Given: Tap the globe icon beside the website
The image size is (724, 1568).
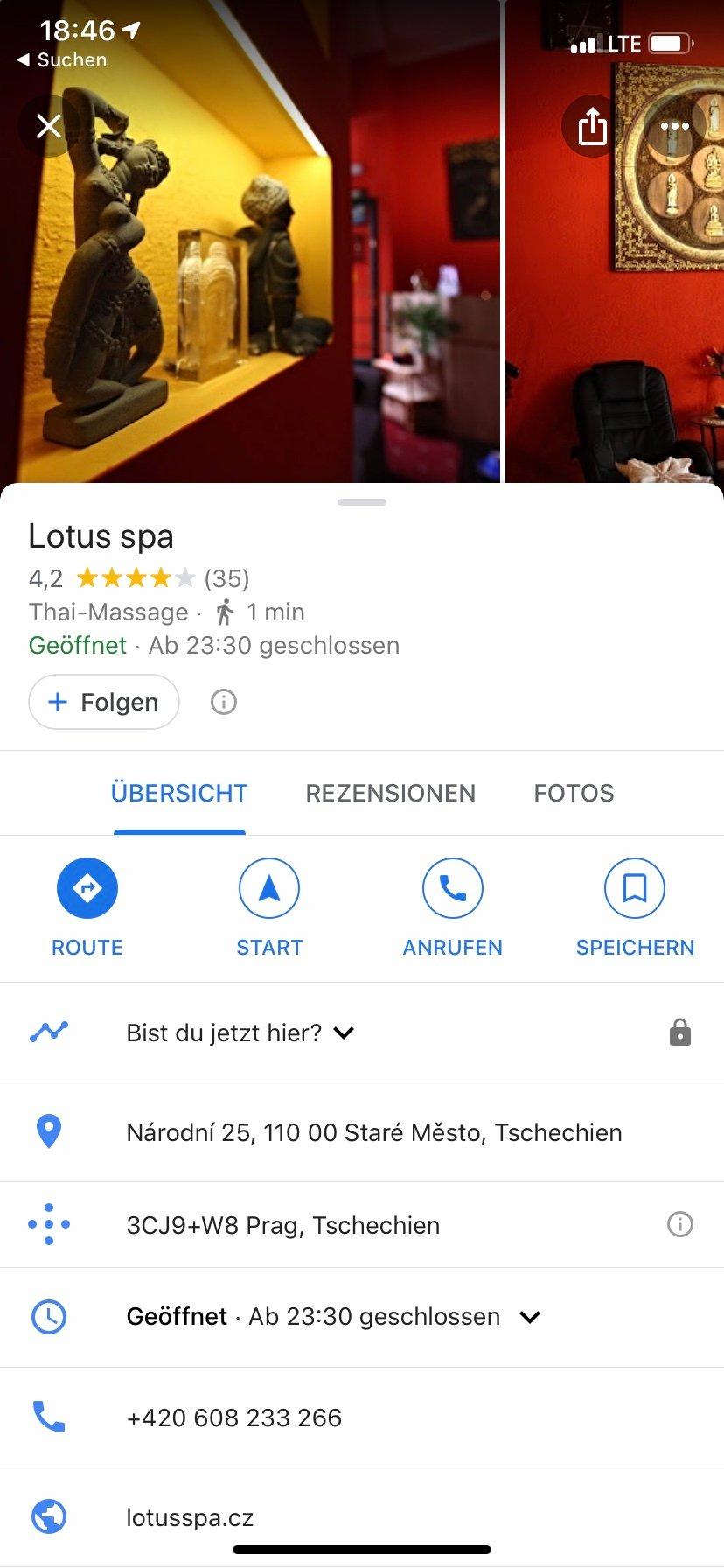Looking at the screenshot, I should click(49, 1516).
